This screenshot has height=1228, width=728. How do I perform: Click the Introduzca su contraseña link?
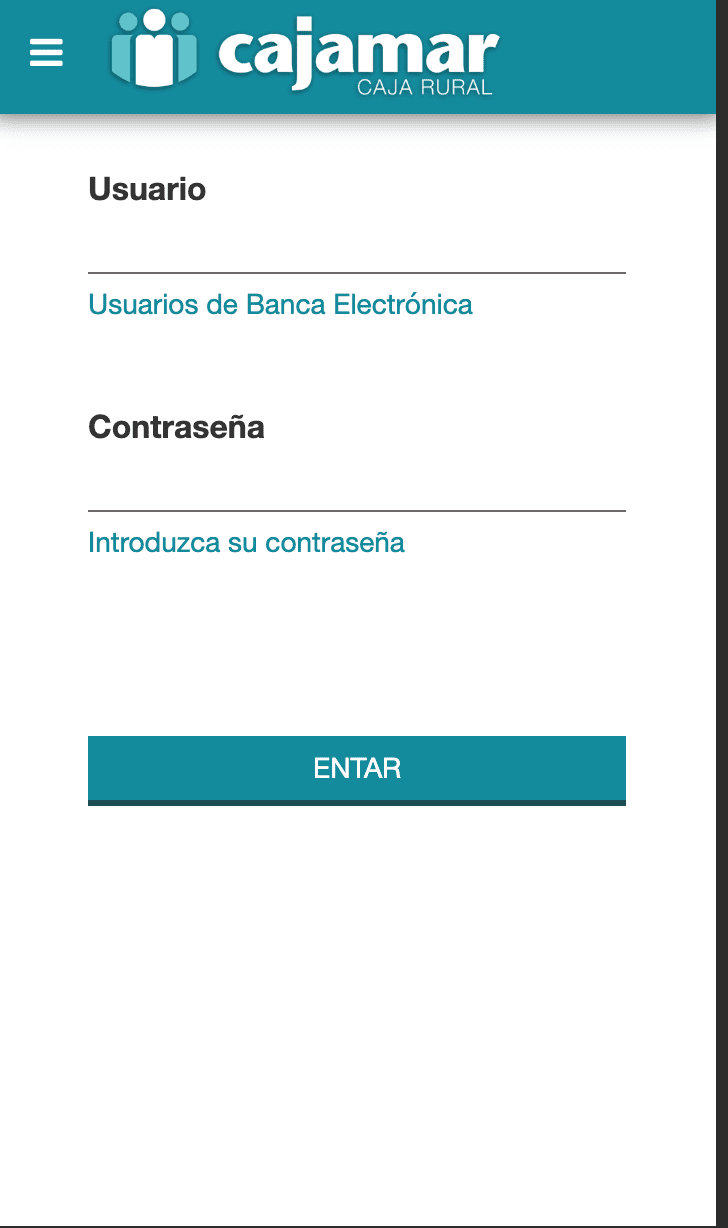pos(246,543)
